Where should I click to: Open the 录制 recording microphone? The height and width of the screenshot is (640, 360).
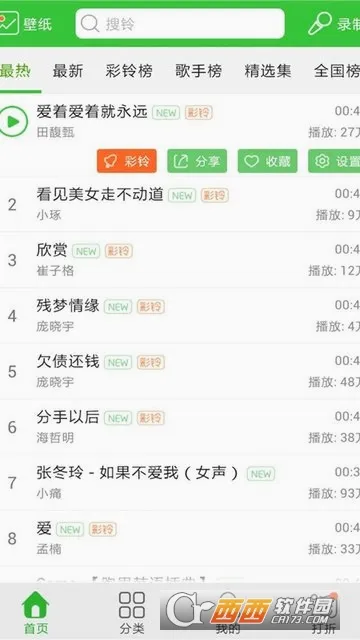click(335, 24)
